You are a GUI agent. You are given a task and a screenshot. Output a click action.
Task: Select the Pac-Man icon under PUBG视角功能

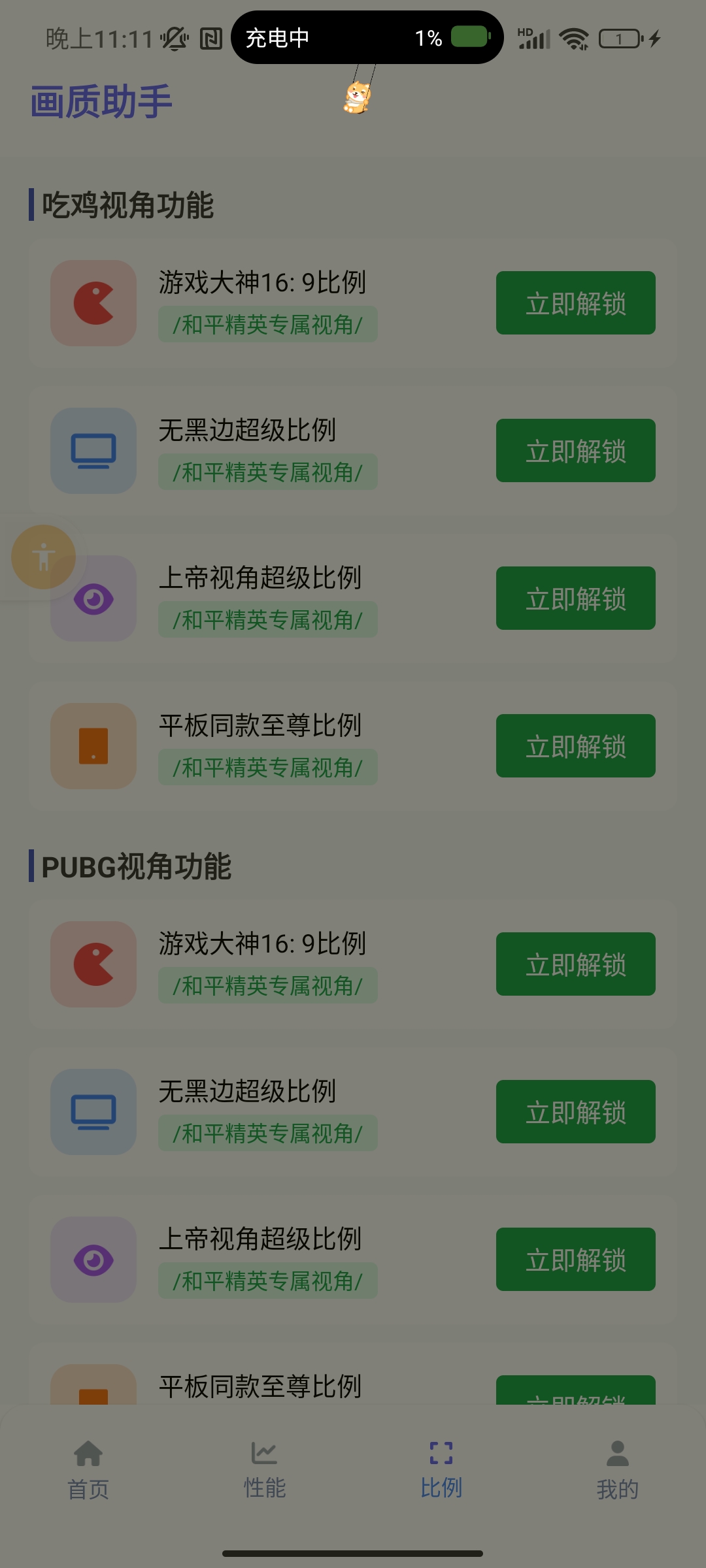[x=93, y=964]
